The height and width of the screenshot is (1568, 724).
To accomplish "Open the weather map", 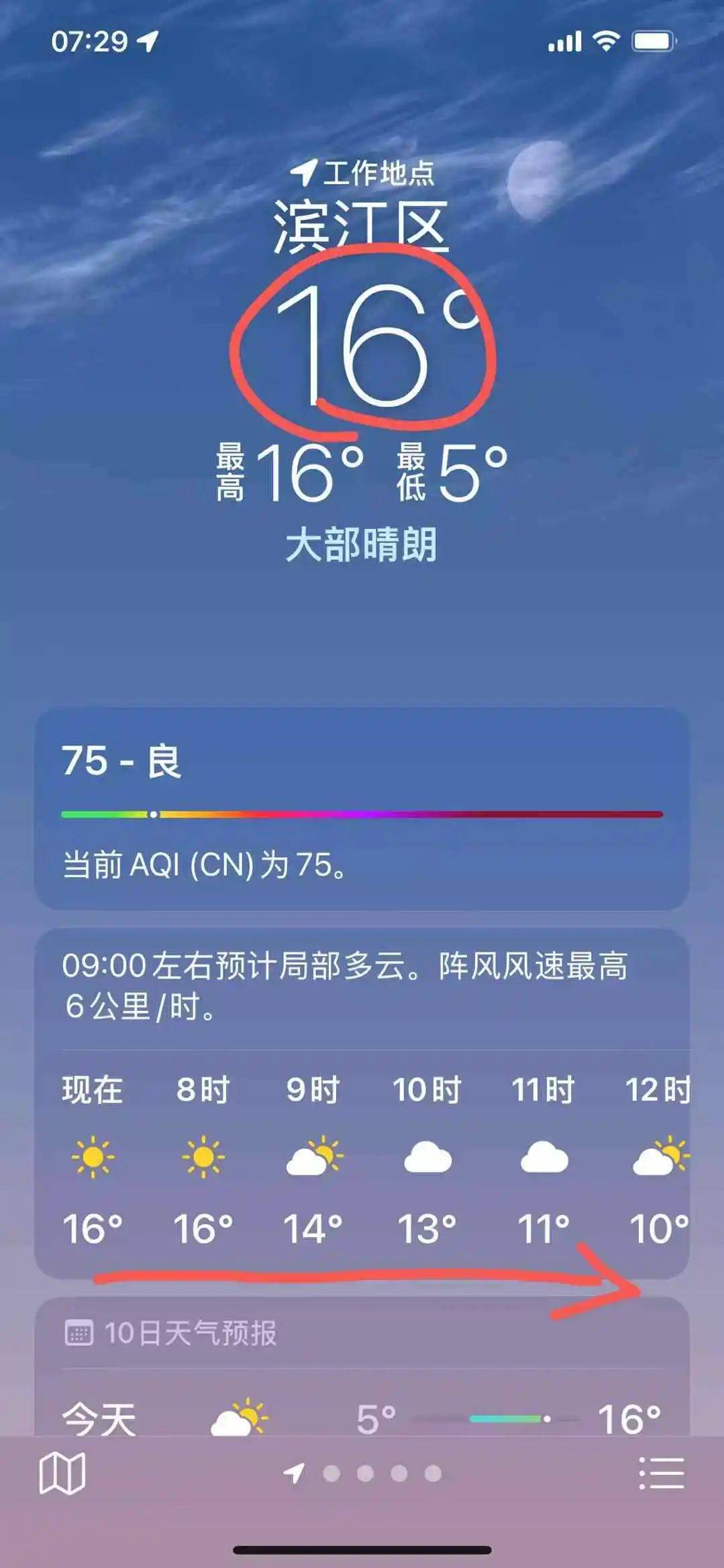I will tap(62, 1473).
